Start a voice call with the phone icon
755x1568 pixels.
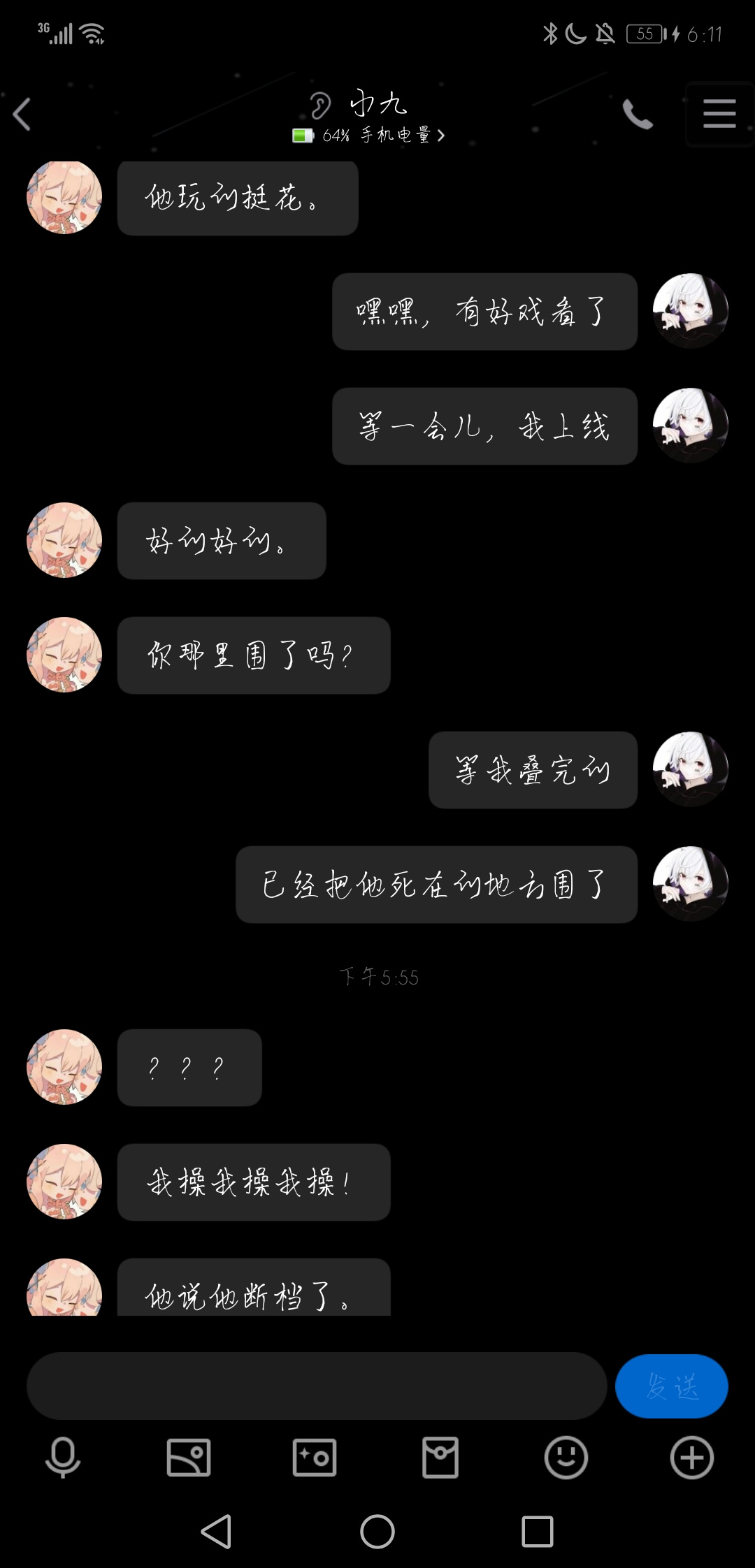pyautogui.click(x=637, y=114)
